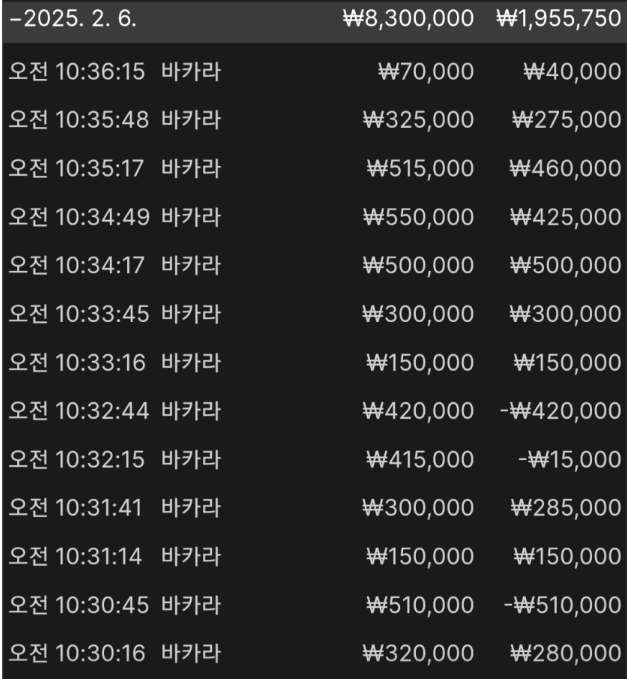This screenshot has width=627, height=679.
Task: Open the 10:35:48 바카라 record
Action: (313, 120)
